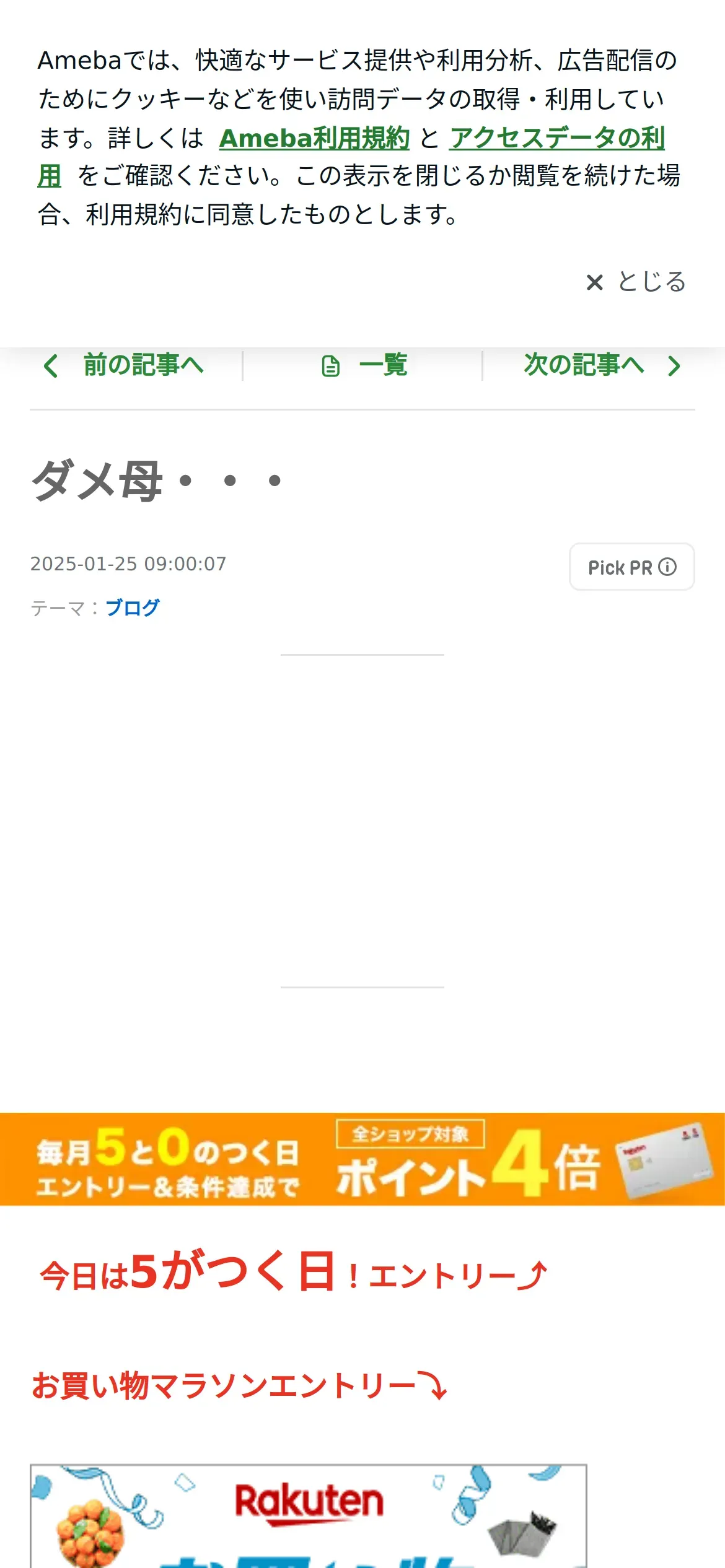This screenshot has width=725, height=1568.
Task: Open the Rakuten お買い物 banner
Action: click(x=308, y=1515)
